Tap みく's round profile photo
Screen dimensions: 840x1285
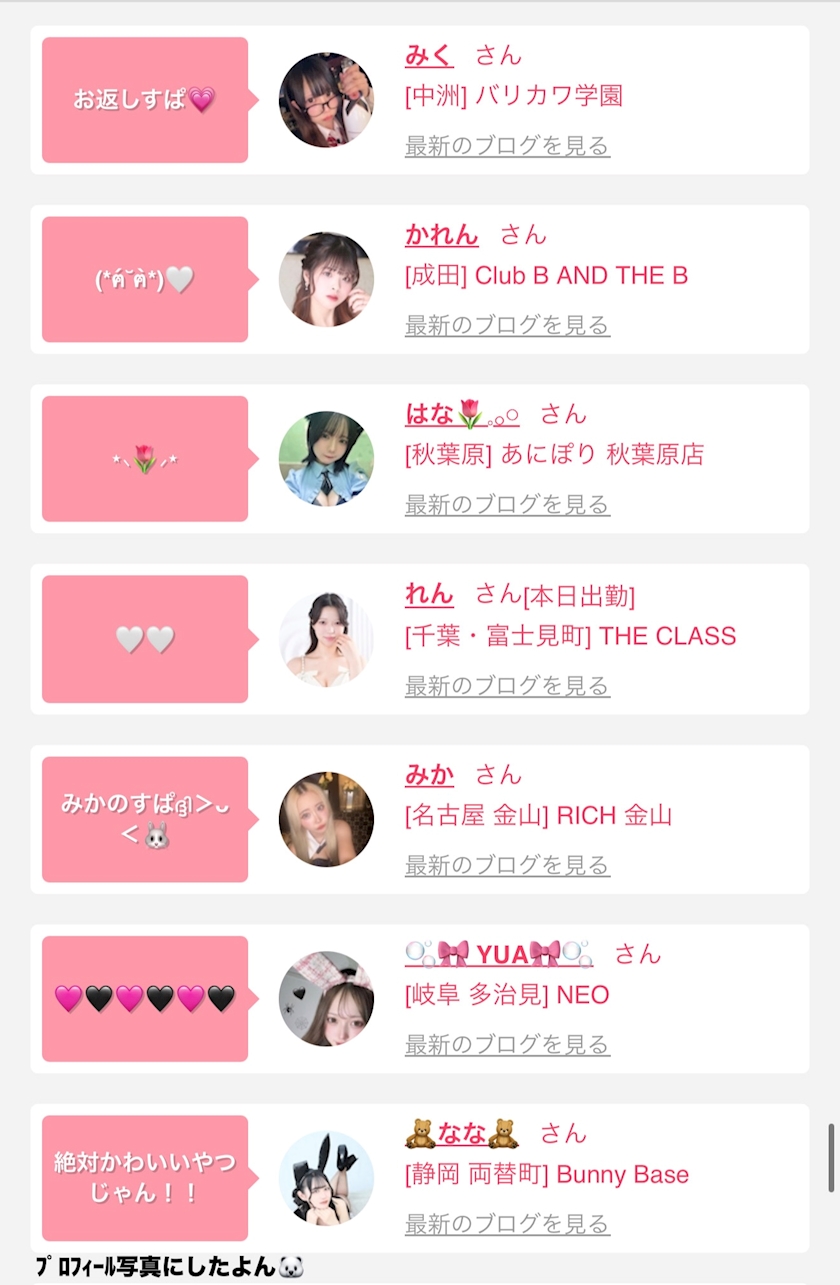click(x=326, y=100)
